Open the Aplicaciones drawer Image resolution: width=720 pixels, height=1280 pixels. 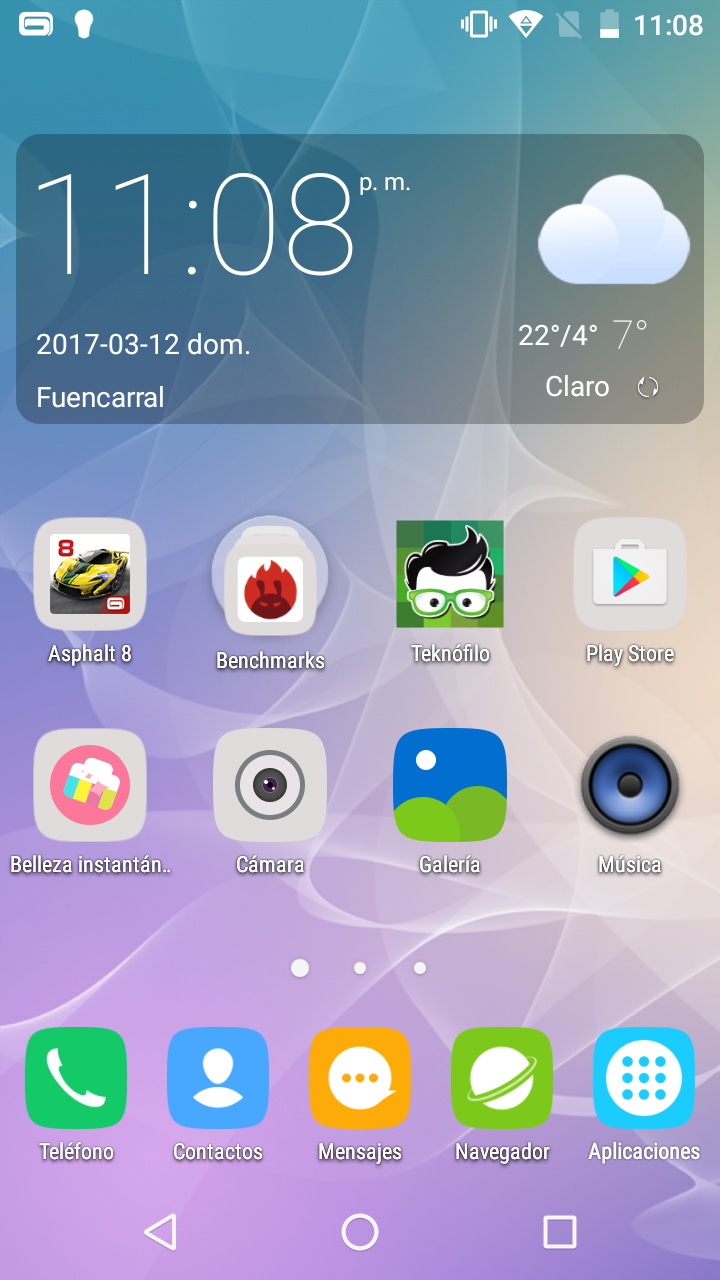644,1078
